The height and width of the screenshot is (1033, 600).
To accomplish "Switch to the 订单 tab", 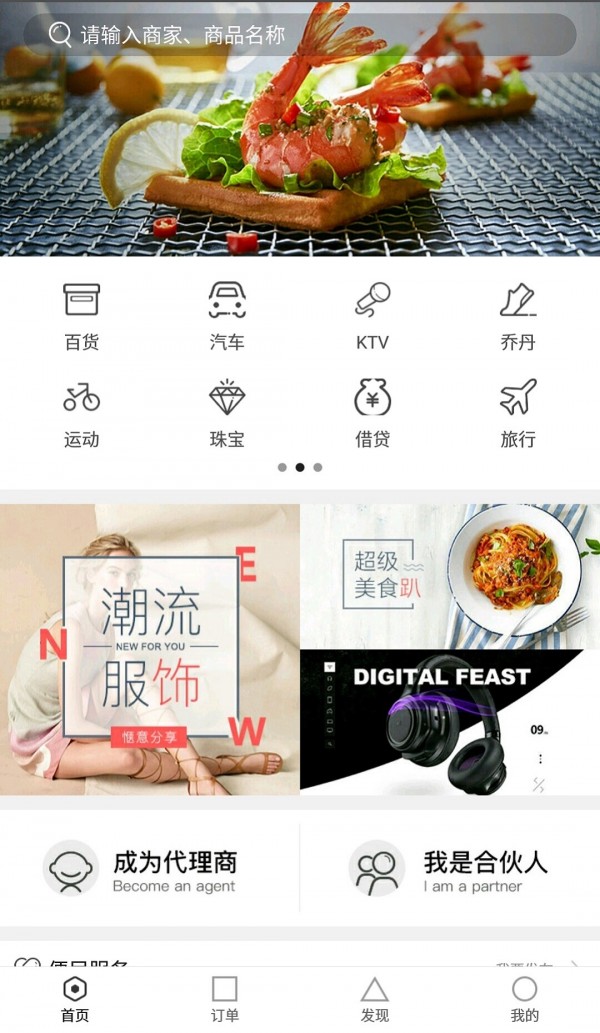I will [225, 999].
